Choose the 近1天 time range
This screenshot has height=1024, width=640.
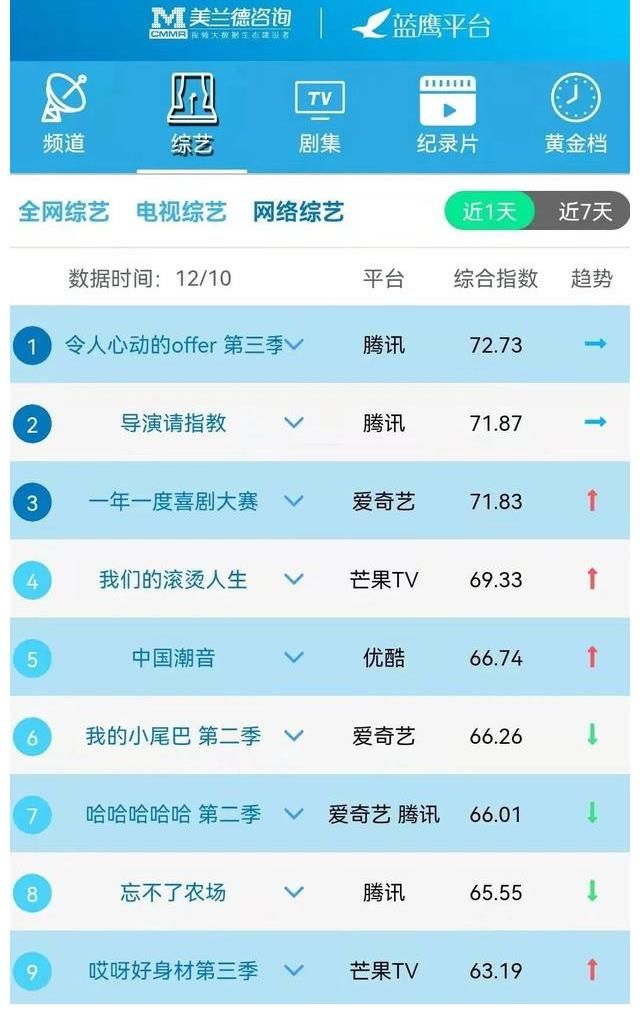pyautogui.click(x=489, y=212)
